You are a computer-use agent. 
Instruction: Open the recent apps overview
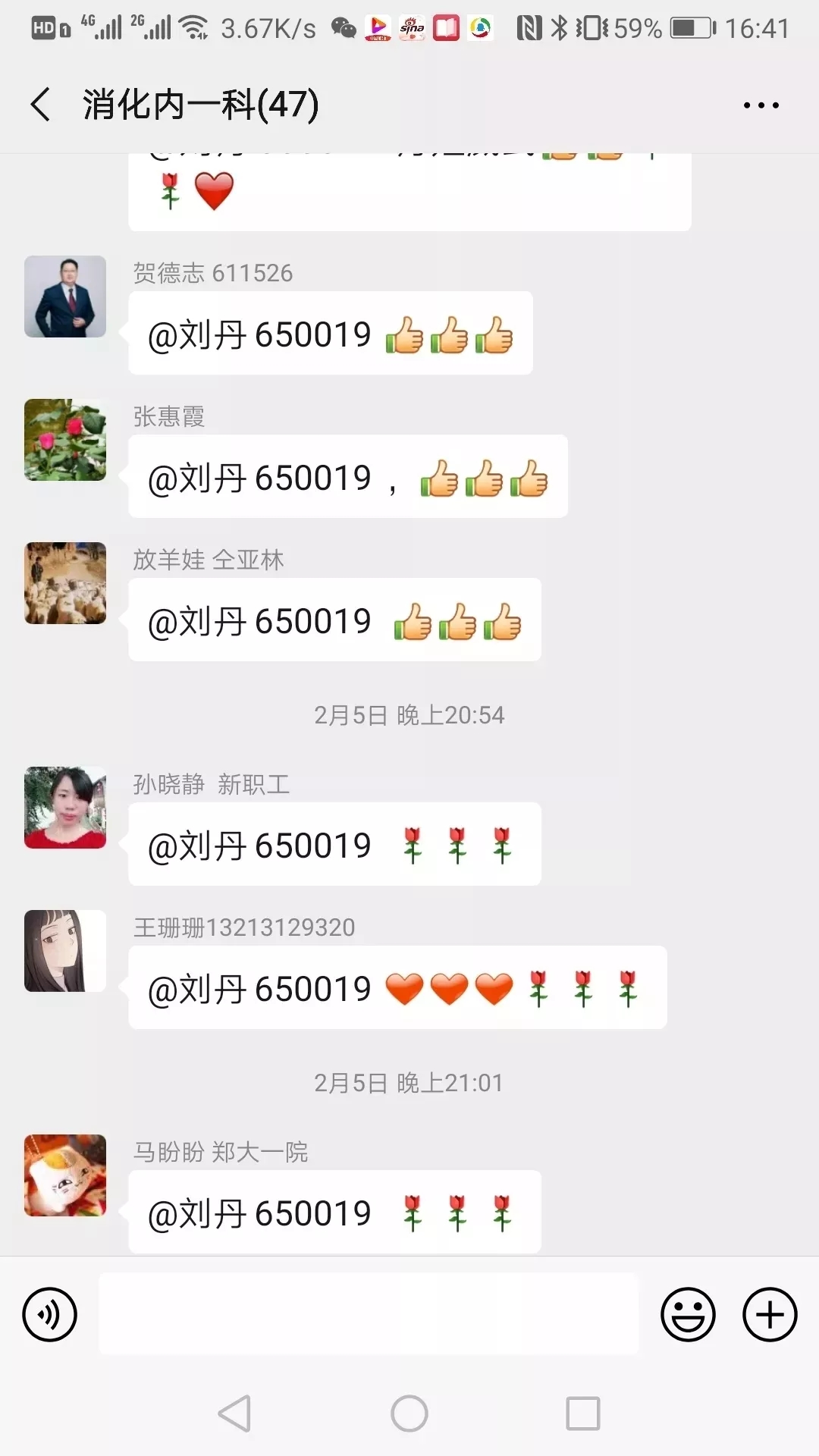tap(582, 1414)
